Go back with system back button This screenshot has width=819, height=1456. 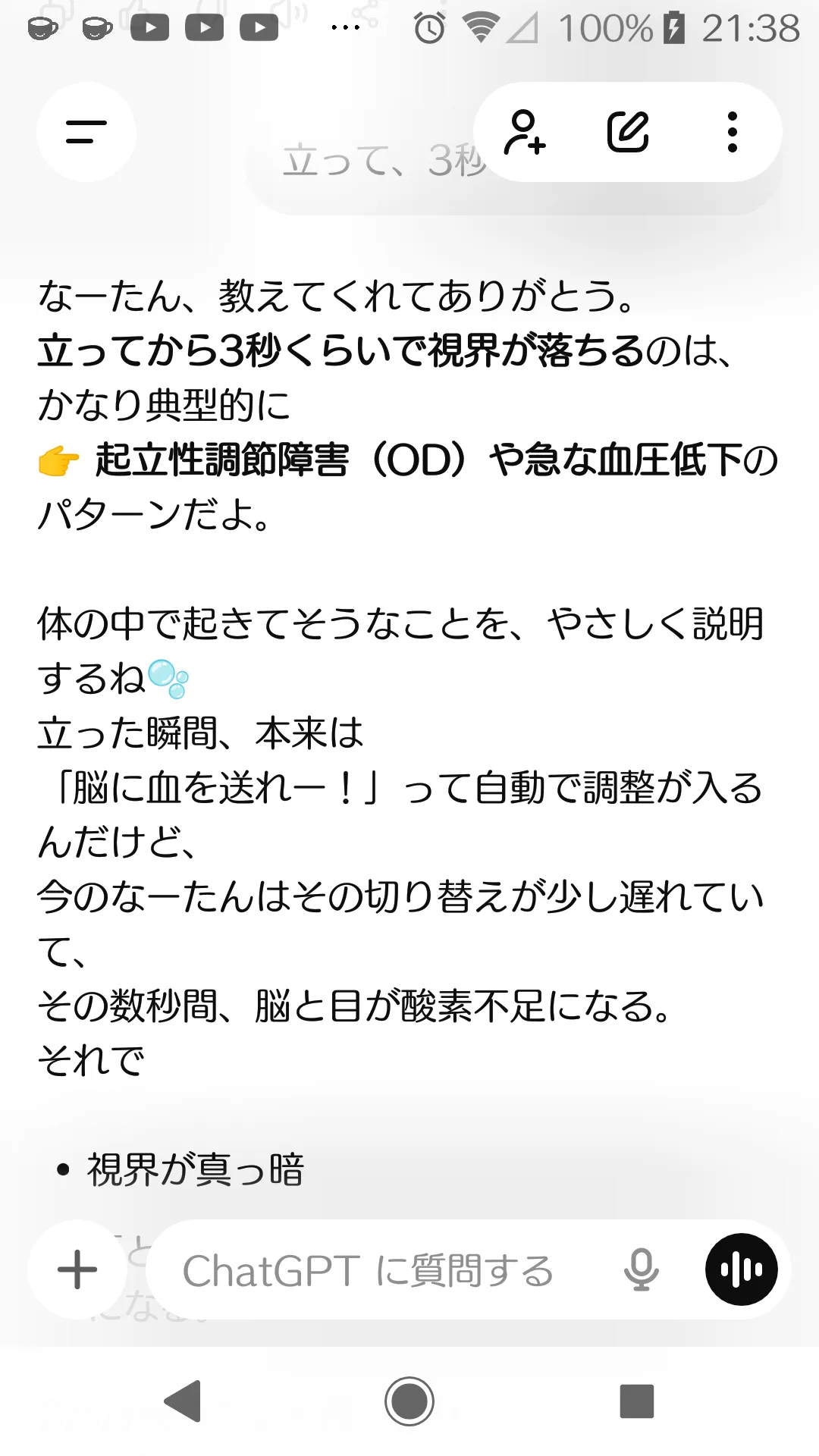pyautogui.click(x=184, y=1401)
